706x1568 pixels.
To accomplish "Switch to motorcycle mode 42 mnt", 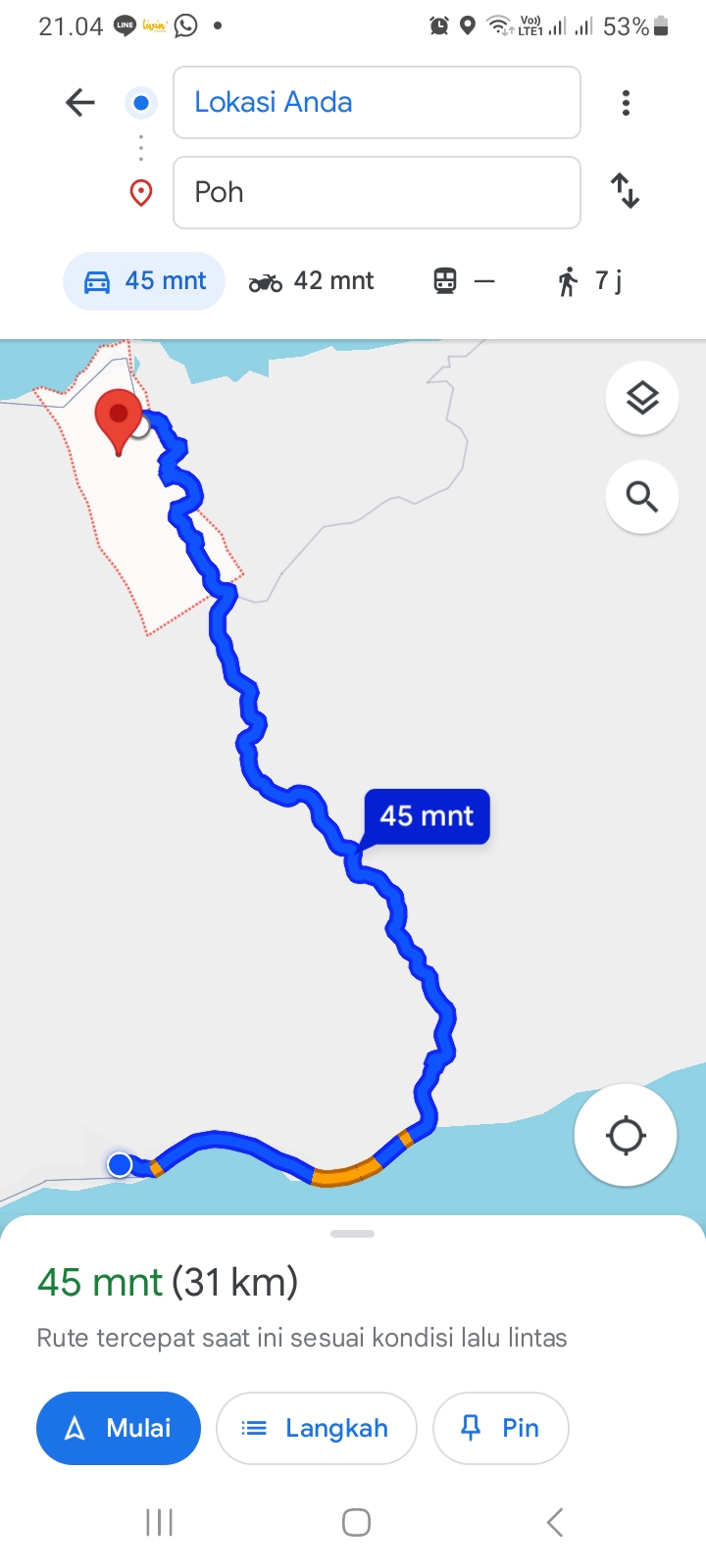I will (x=312, y=281).
